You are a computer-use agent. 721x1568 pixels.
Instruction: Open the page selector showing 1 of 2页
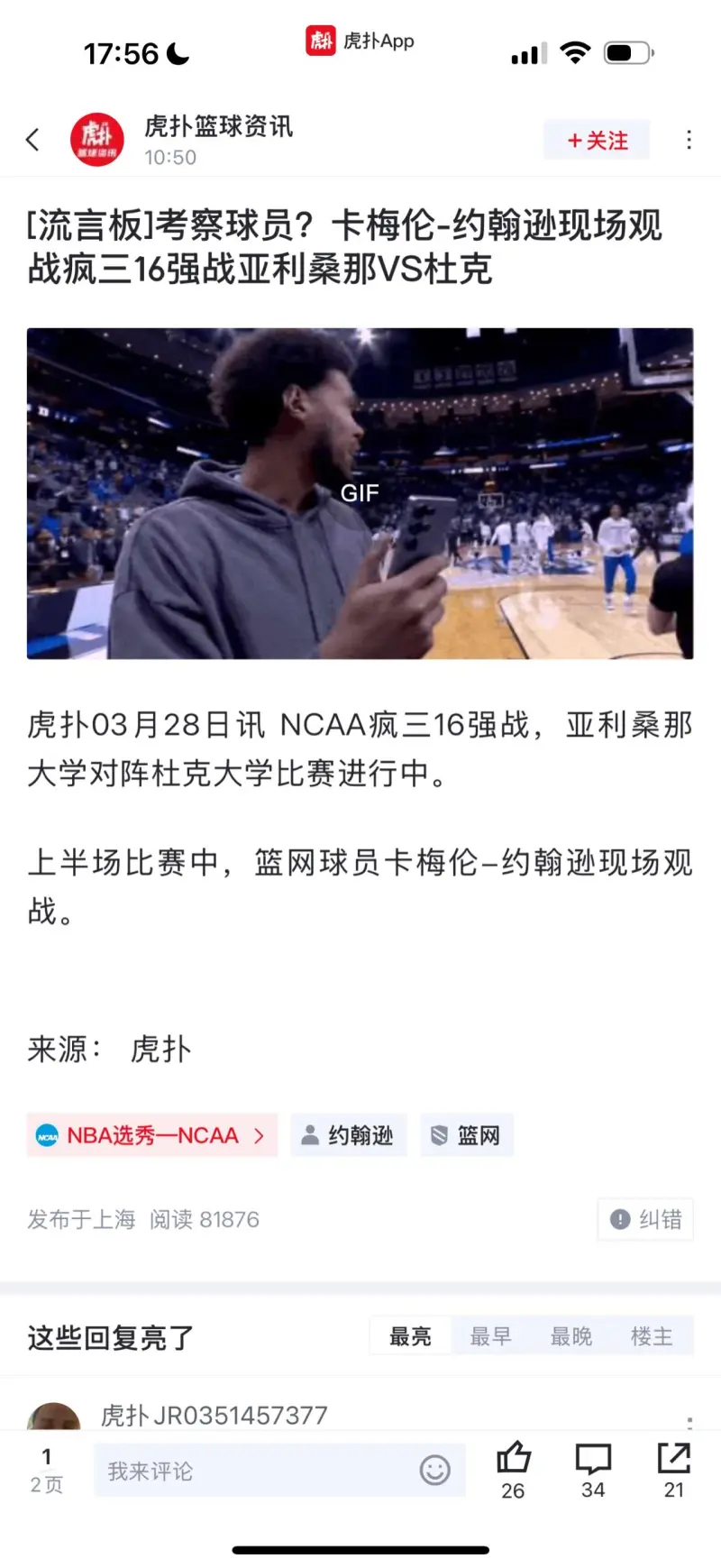click(47, 1471)
